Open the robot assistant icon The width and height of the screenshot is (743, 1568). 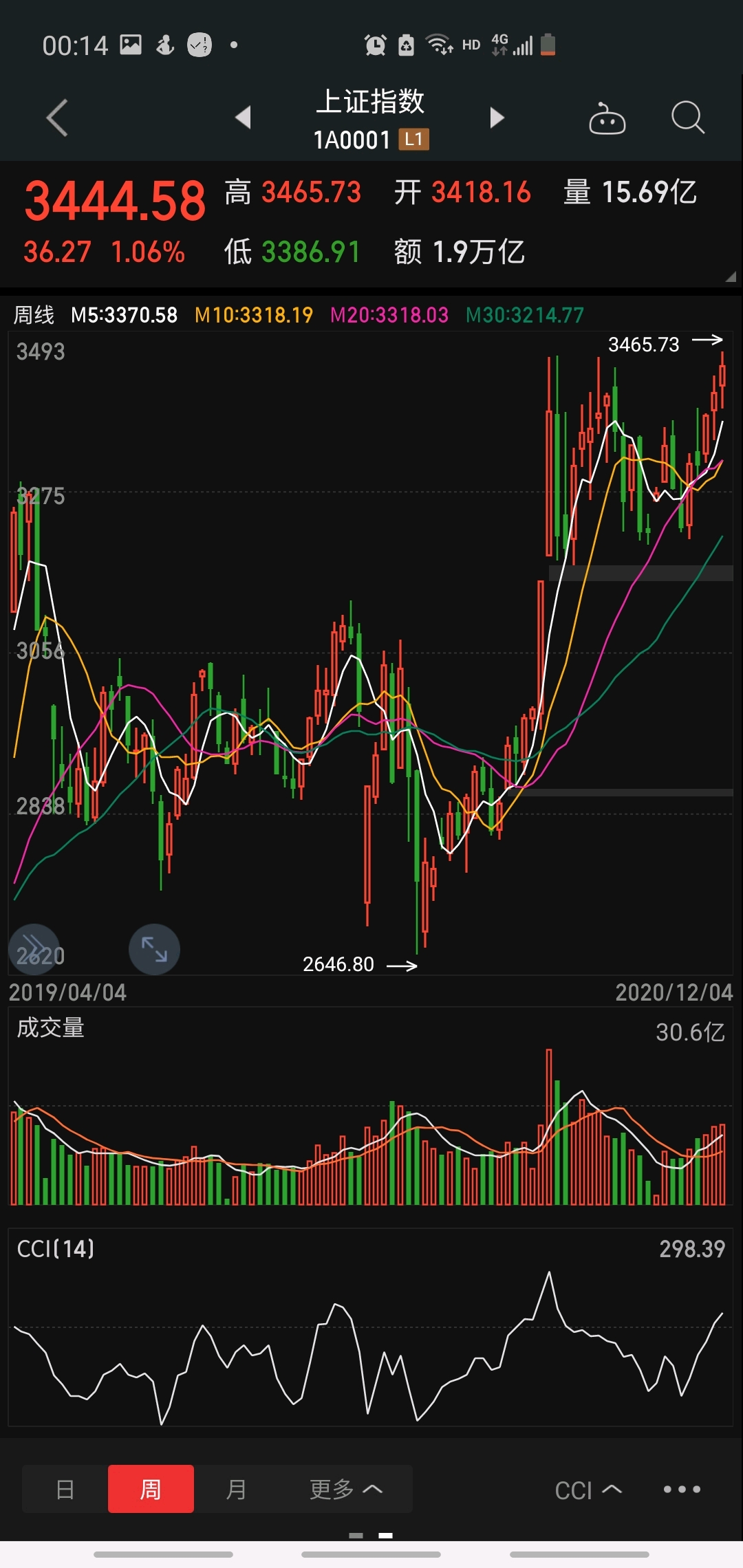click(x=607, y=119)
